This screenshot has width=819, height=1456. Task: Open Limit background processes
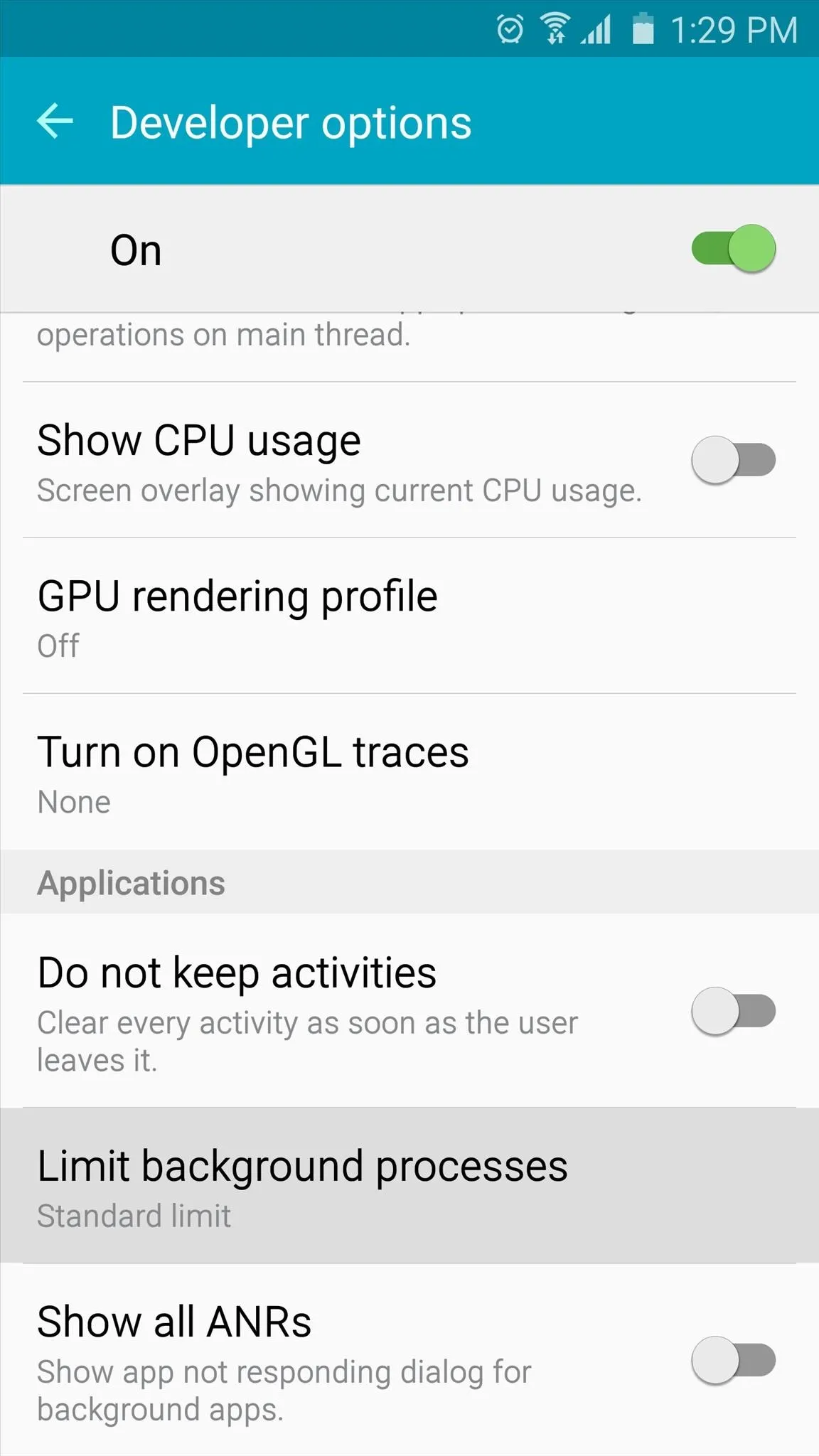pos(409,1186)
